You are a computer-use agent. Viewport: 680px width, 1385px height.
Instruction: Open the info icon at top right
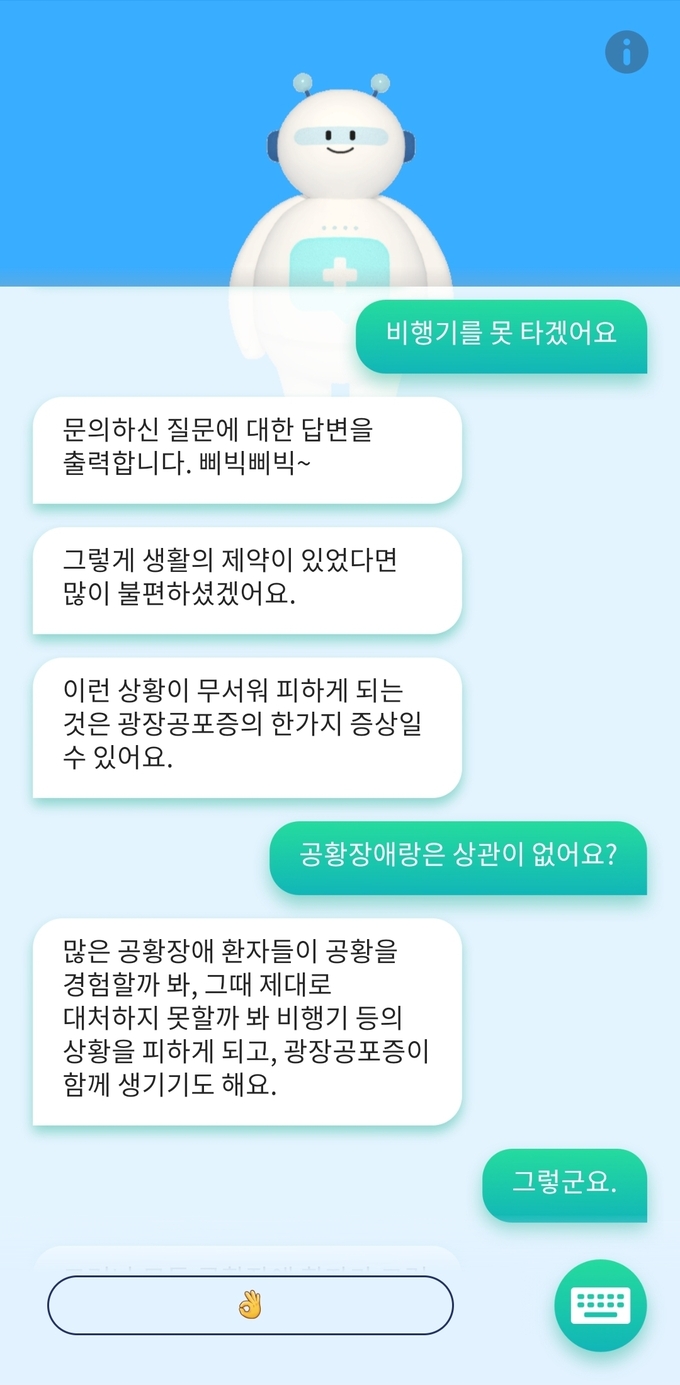tap(627, 51)
